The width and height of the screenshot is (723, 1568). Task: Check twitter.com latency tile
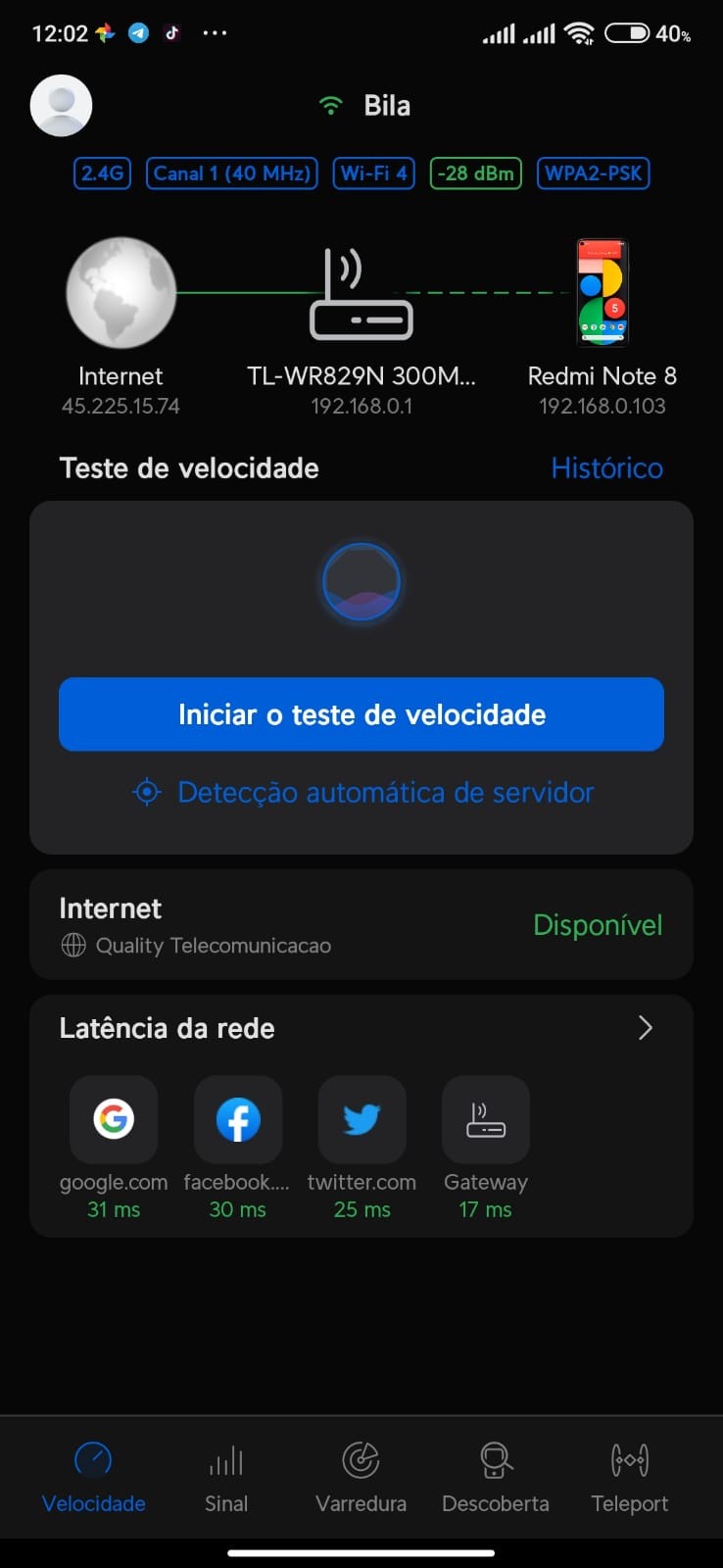point(361,1120)
